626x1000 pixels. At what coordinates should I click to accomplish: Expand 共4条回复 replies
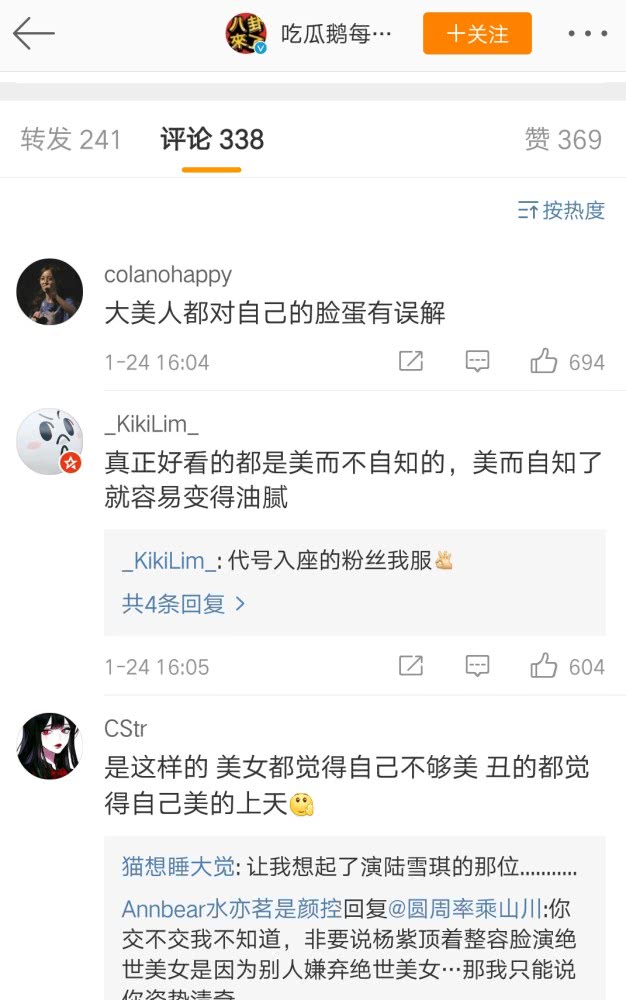pos(183,603)
